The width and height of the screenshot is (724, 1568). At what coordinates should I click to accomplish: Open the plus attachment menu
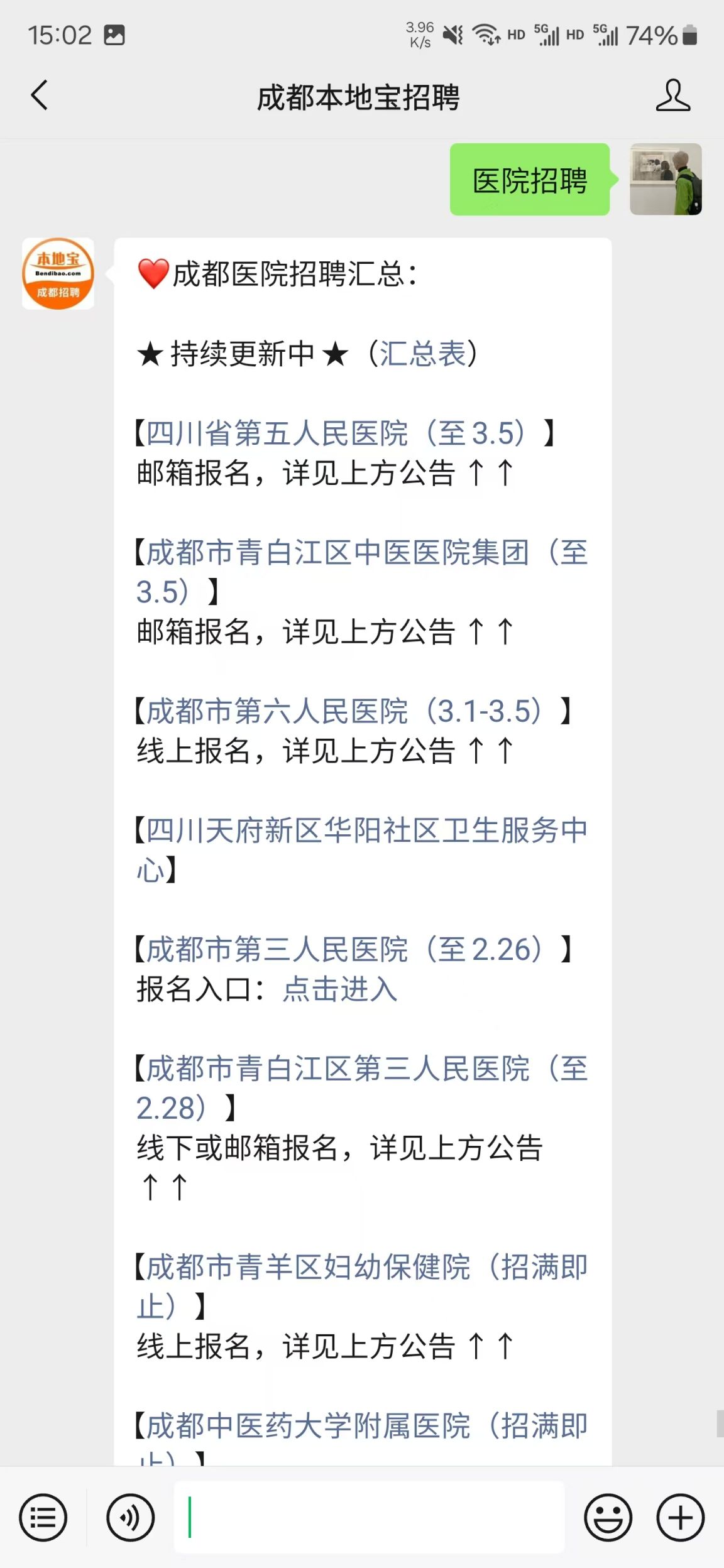click(681, 1518)
